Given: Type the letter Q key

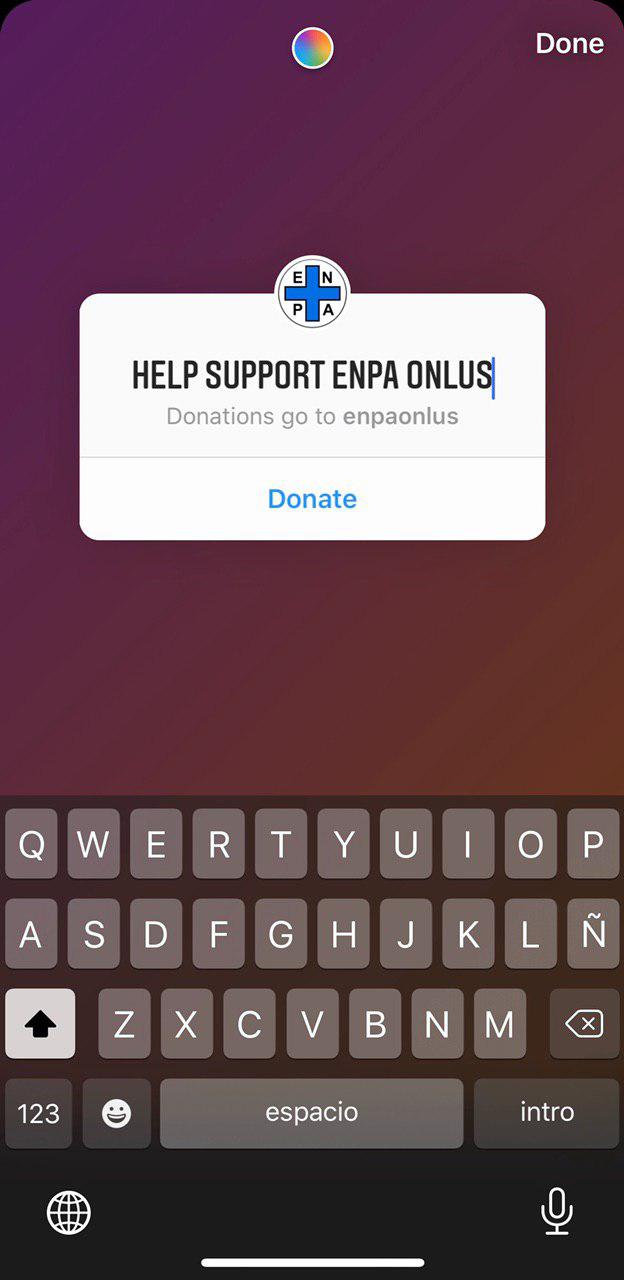Looking at the screenshot, I should (x=31, y=845).
